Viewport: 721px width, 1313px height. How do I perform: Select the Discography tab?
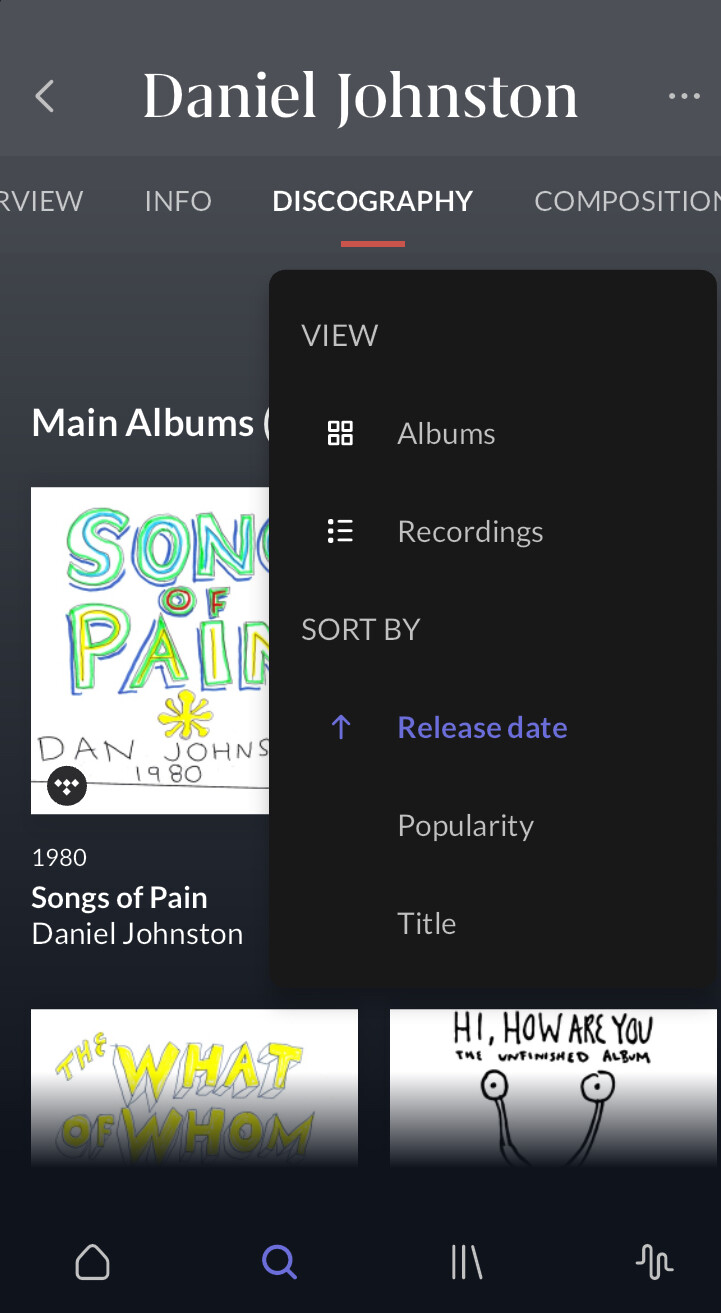(372, 201)
